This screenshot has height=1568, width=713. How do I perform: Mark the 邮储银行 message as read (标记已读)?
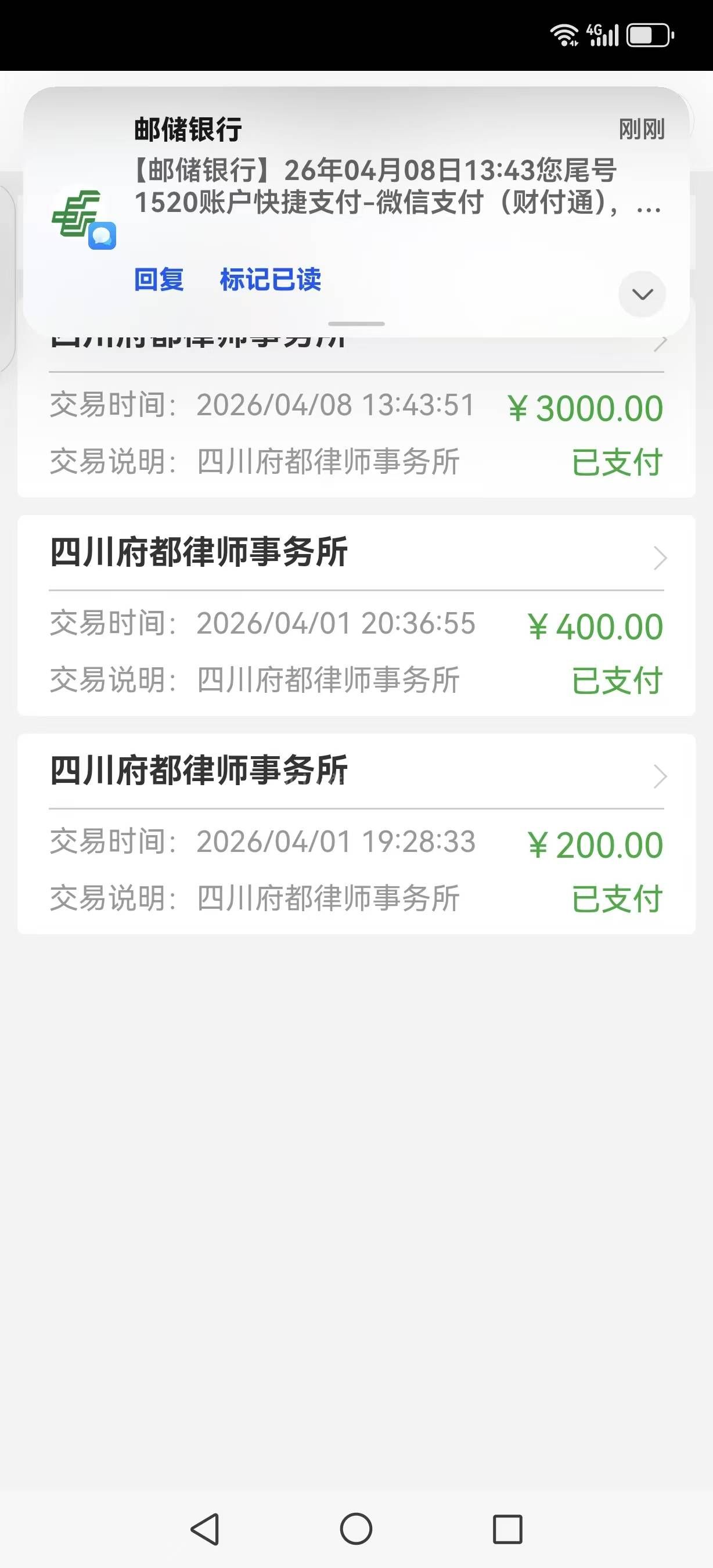coord(270,279)
